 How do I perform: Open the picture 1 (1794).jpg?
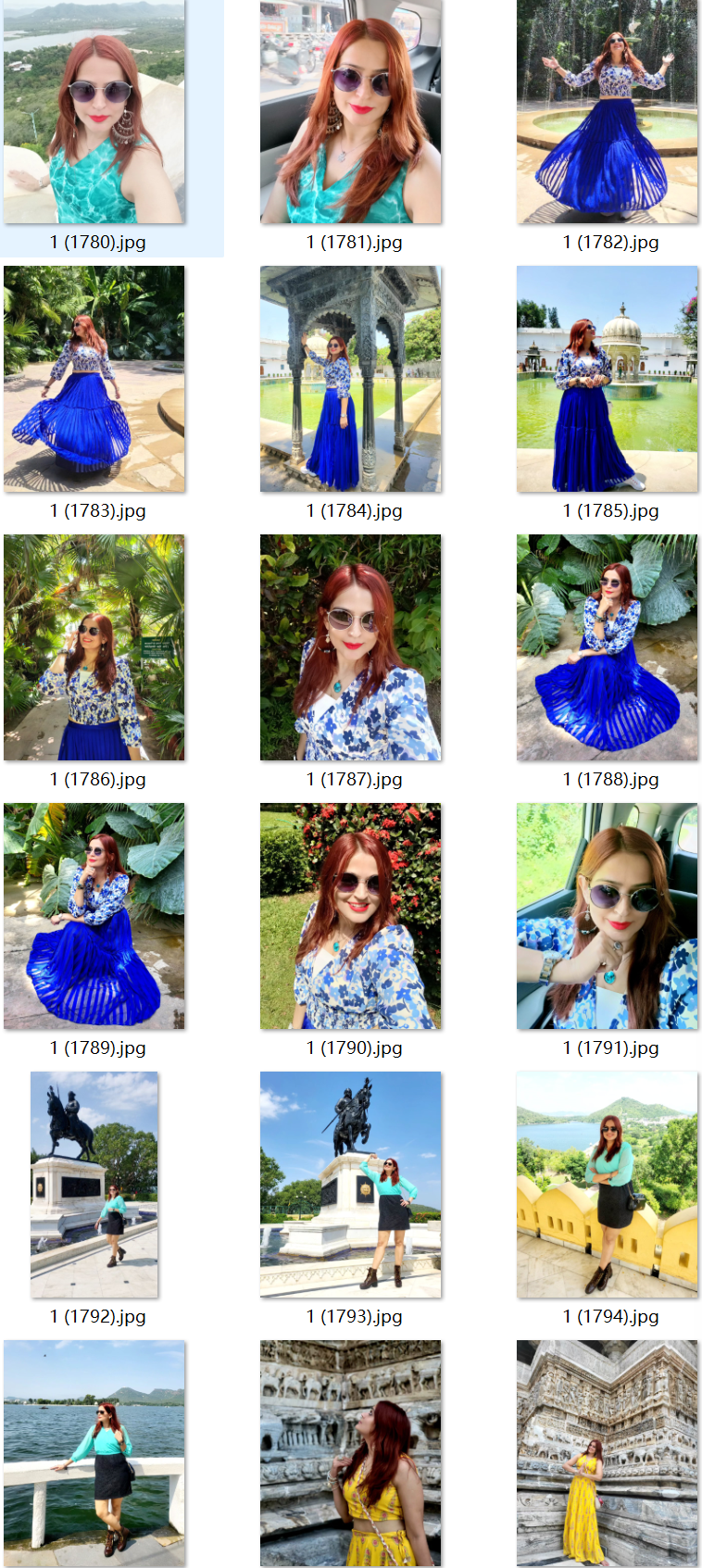607,1185
